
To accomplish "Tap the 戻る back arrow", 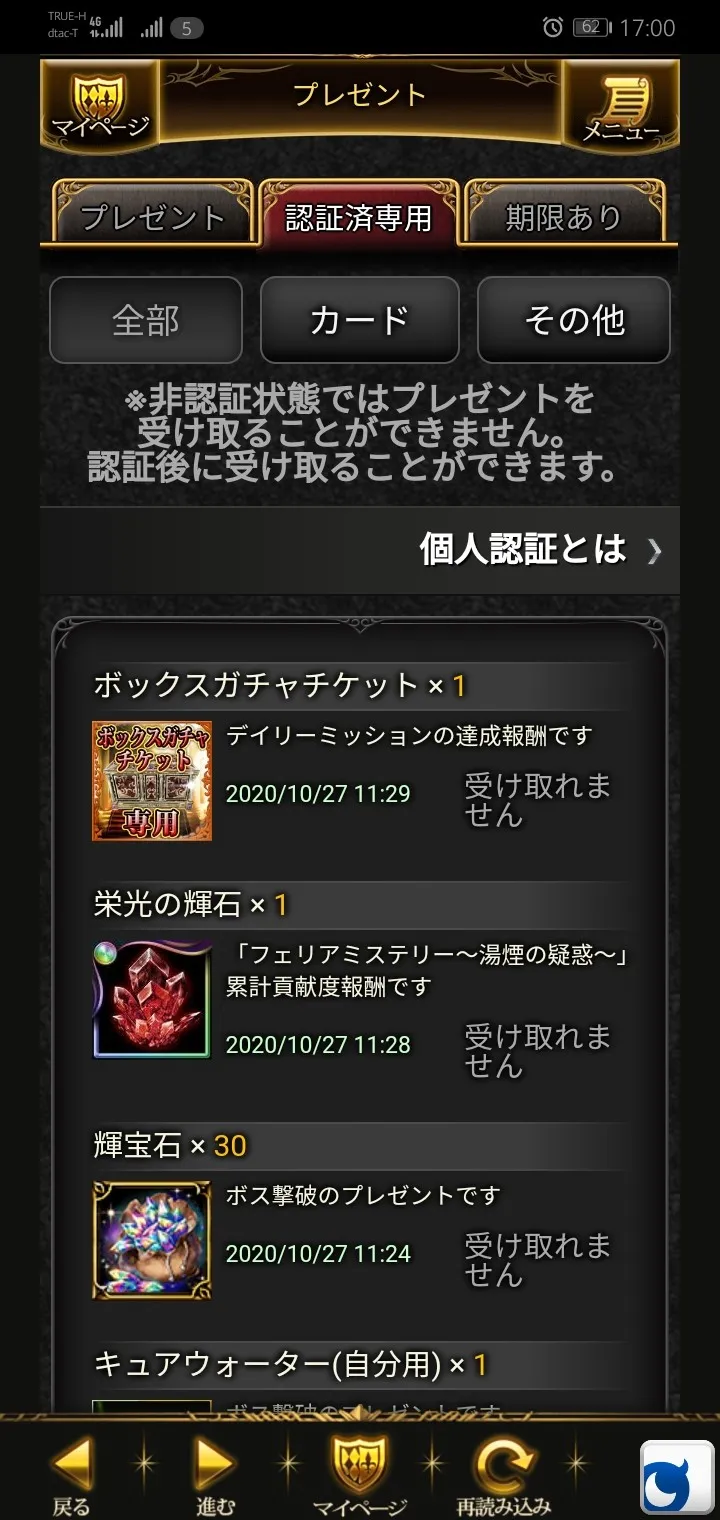I will (72, 1474).
